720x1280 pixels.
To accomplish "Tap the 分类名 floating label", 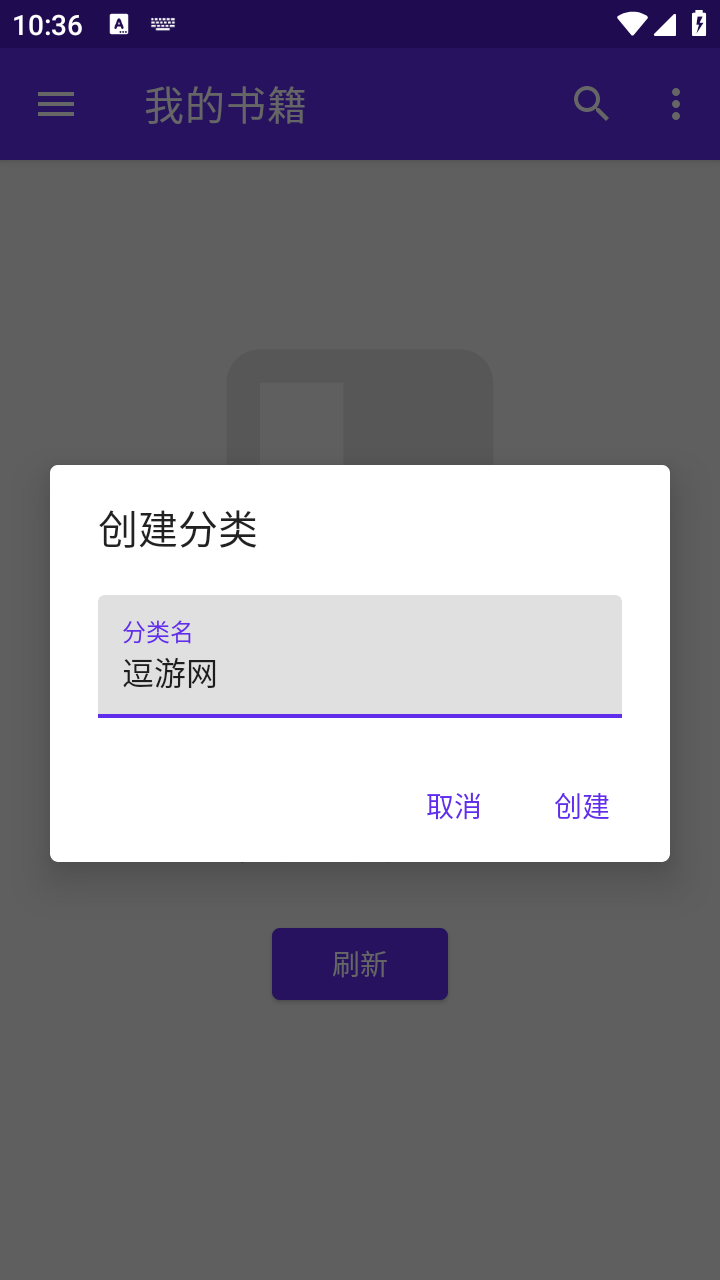I will point(157,632).
